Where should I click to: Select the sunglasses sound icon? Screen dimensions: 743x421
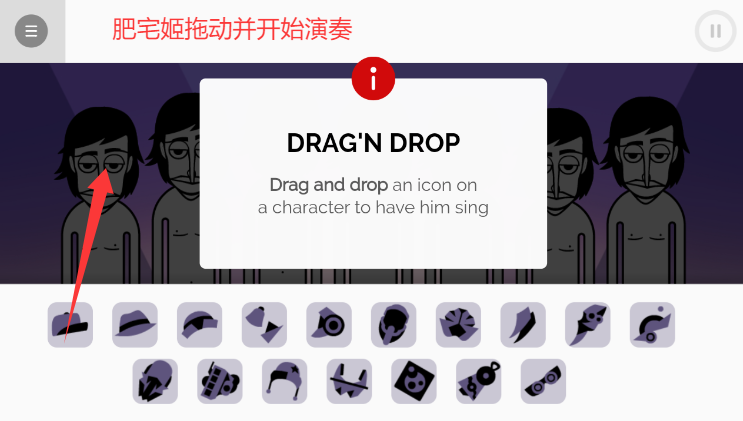click(x=543, y=381)
